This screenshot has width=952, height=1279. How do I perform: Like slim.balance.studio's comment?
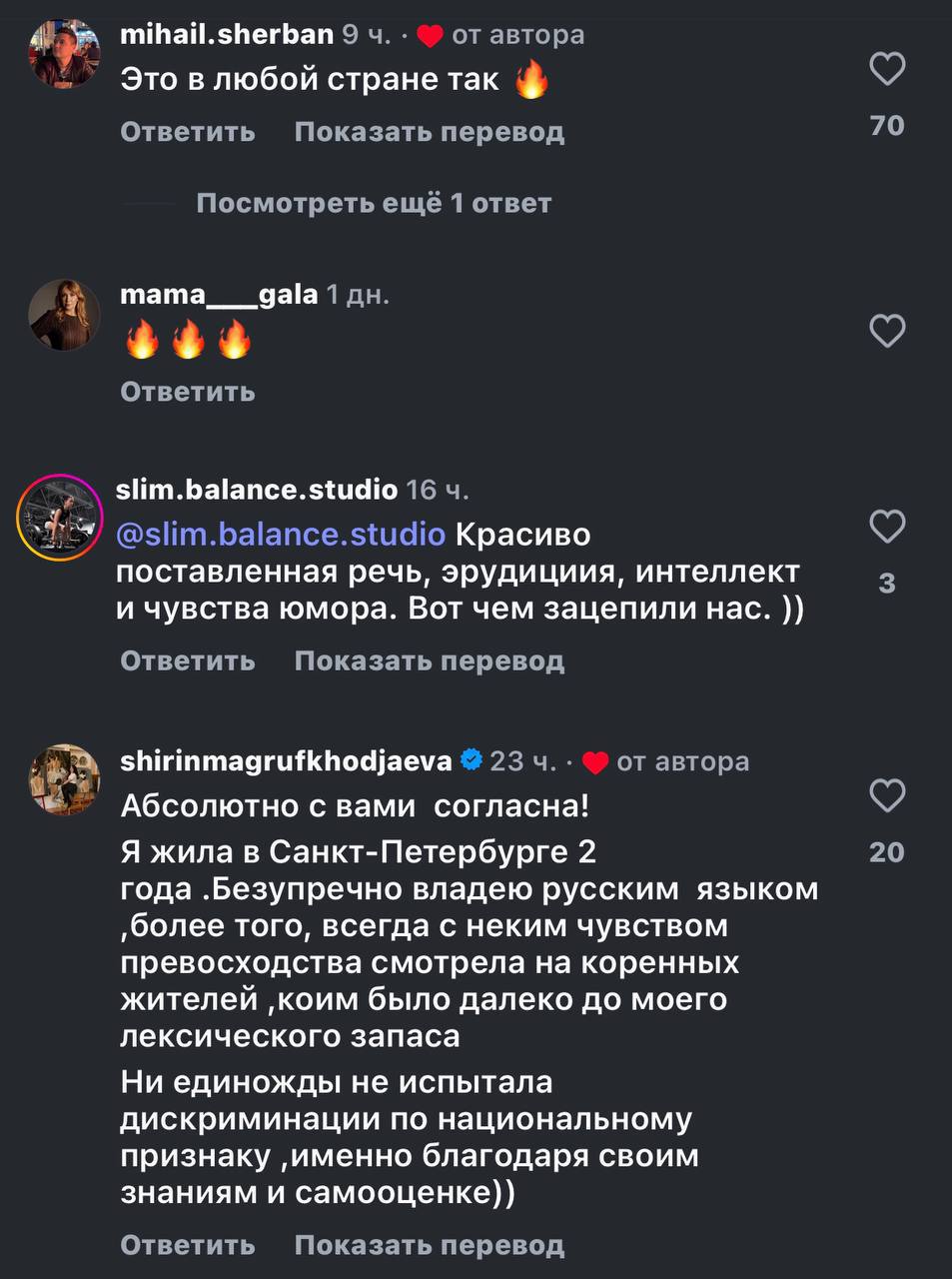coord(887,527)
